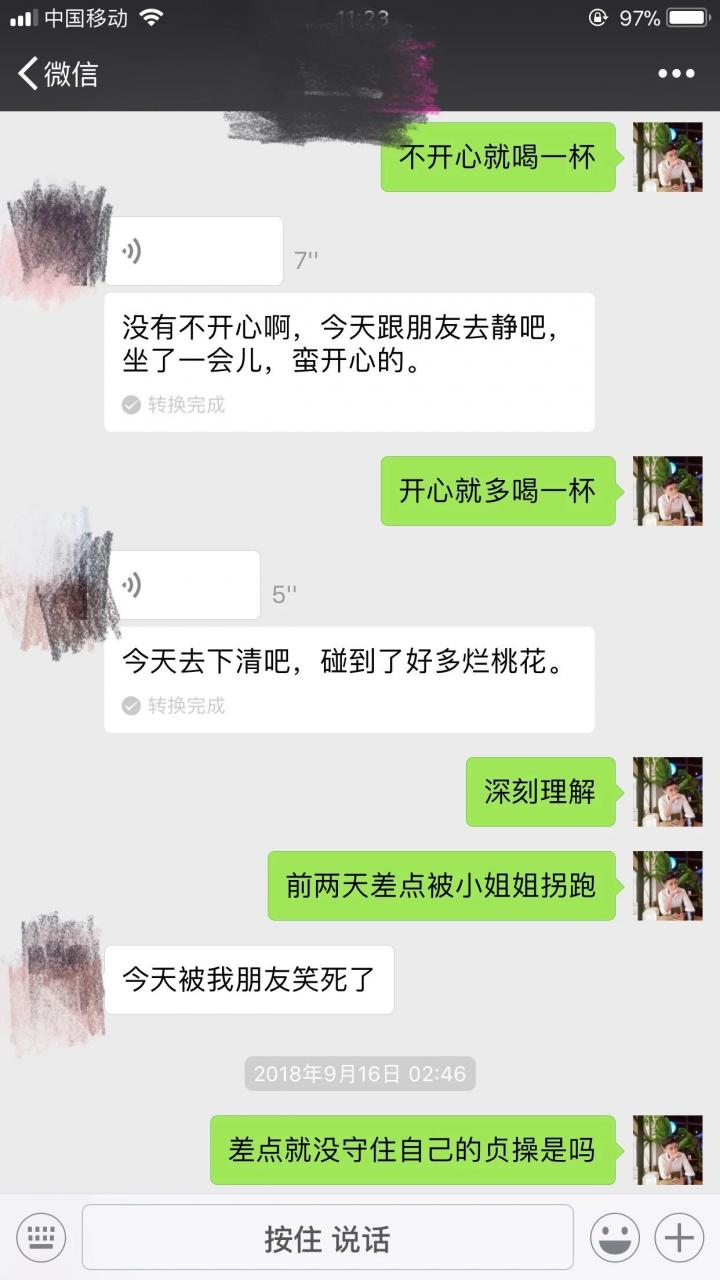The height and width of the screenshot is (1280, 720).
Task: Open the chat details three-dot menu
Action: (676, 73)
